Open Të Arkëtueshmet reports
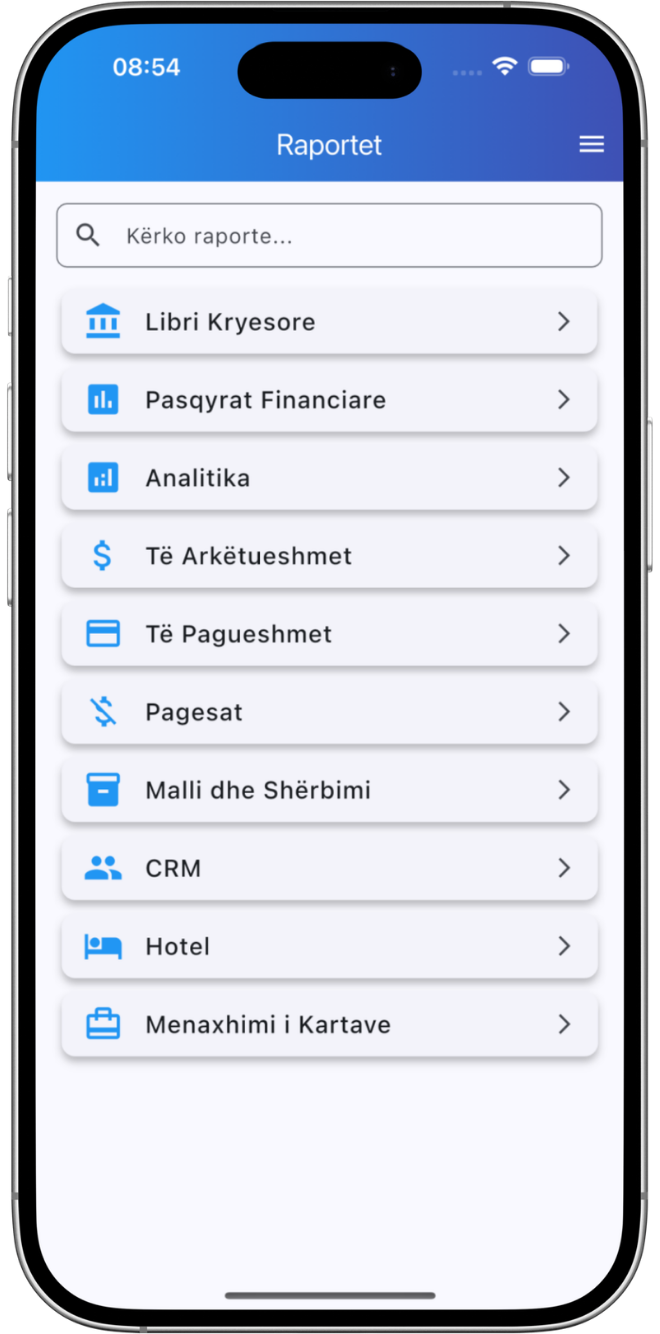660x1334 pixels. 330,556
